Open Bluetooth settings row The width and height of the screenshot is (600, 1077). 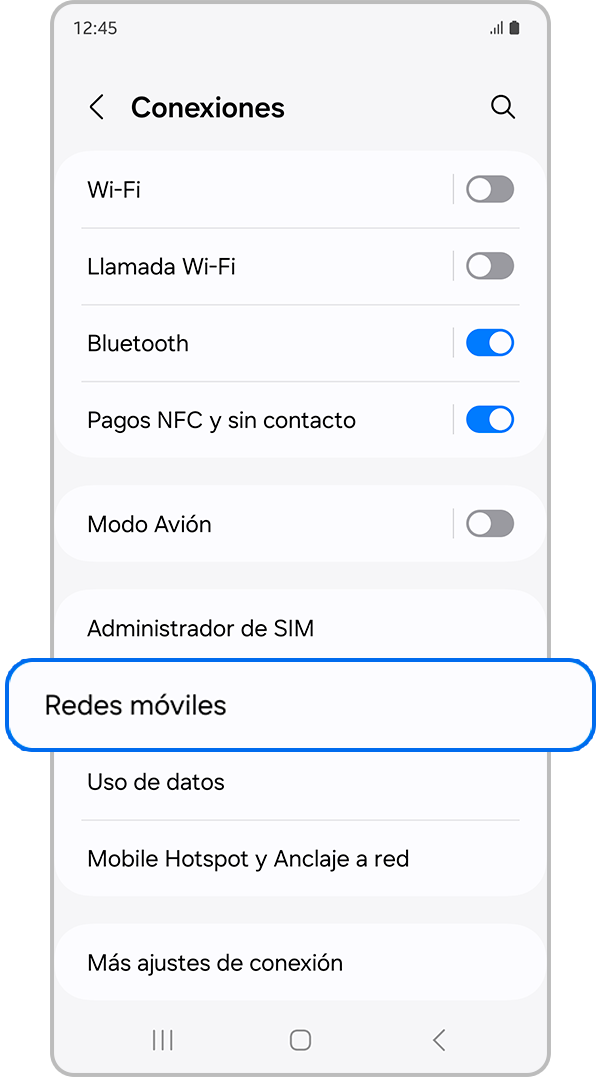tap(250, 343)
